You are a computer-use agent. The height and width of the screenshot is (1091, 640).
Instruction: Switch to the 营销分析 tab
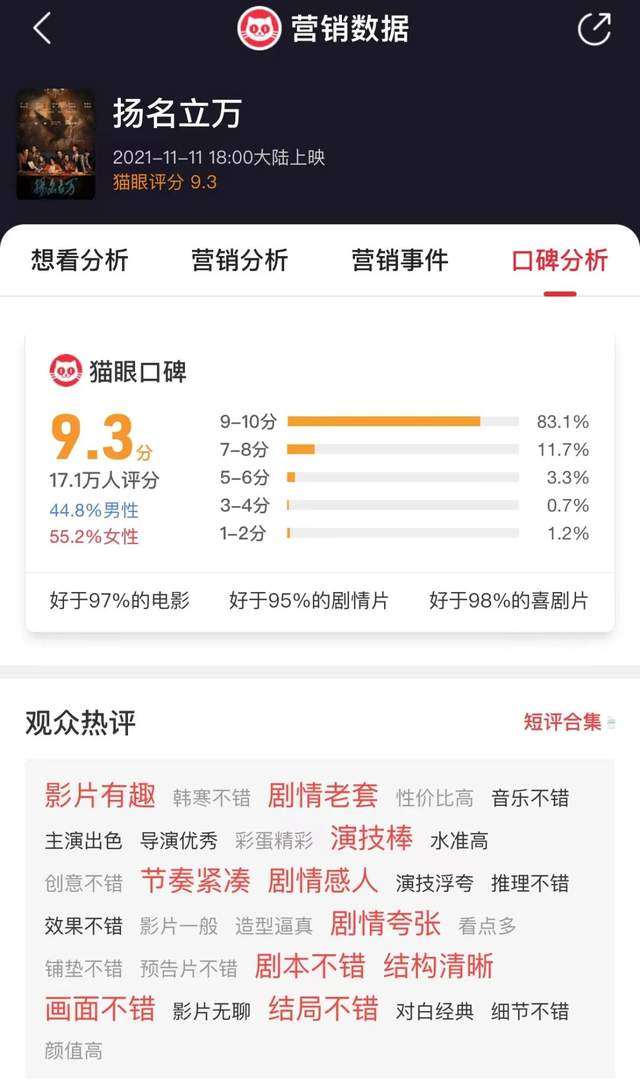[240, 260]
